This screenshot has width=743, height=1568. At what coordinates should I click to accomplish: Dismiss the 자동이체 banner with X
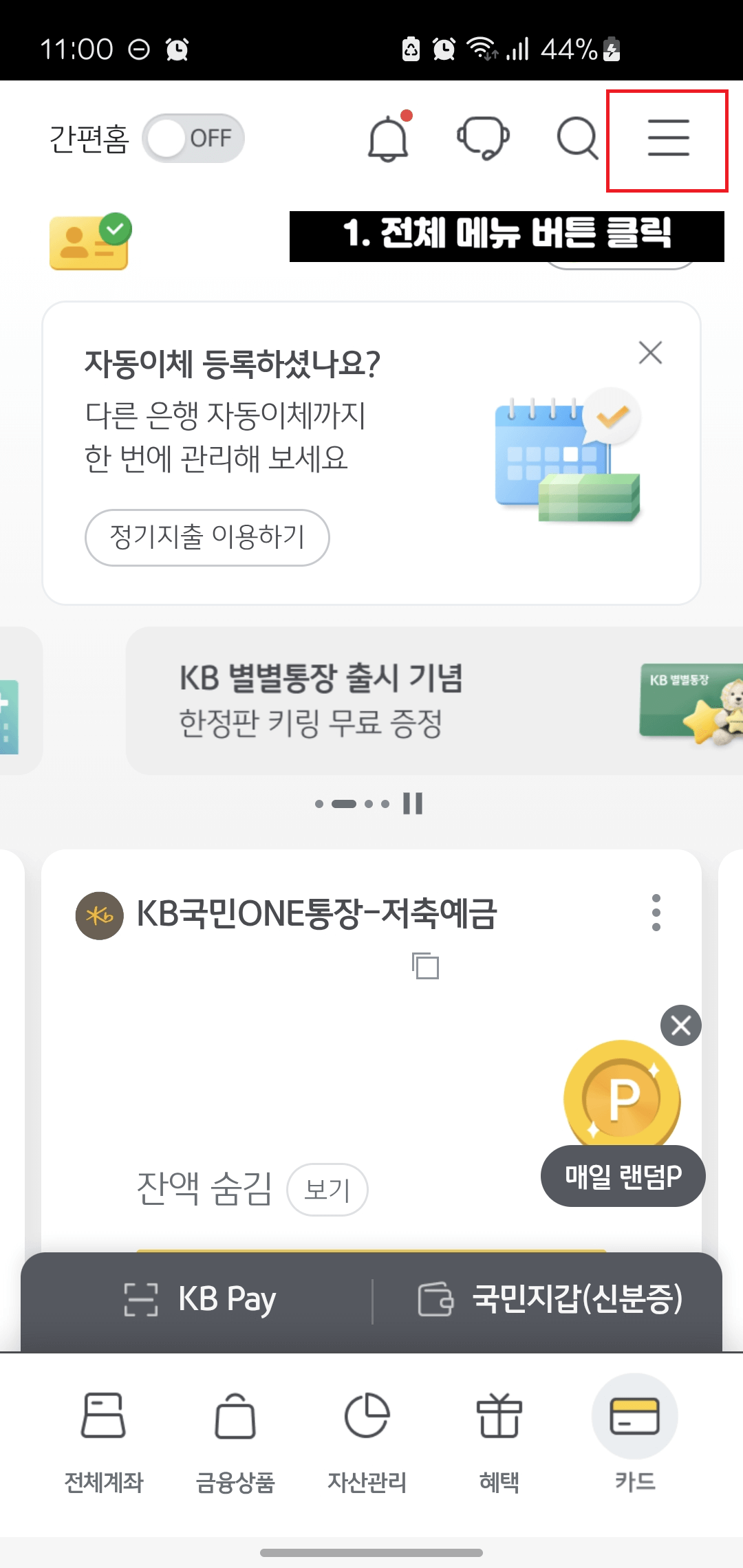point(650,352)
